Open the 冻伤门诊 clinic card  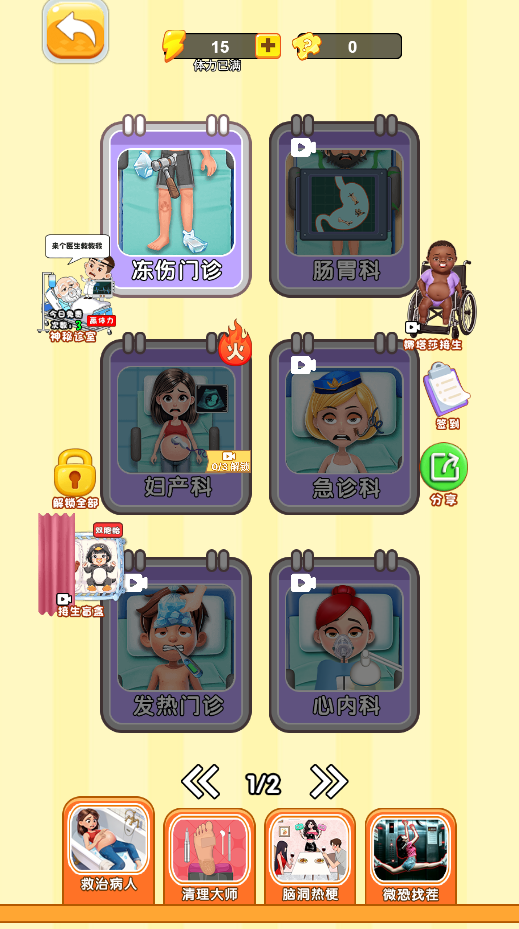point(176,207)
